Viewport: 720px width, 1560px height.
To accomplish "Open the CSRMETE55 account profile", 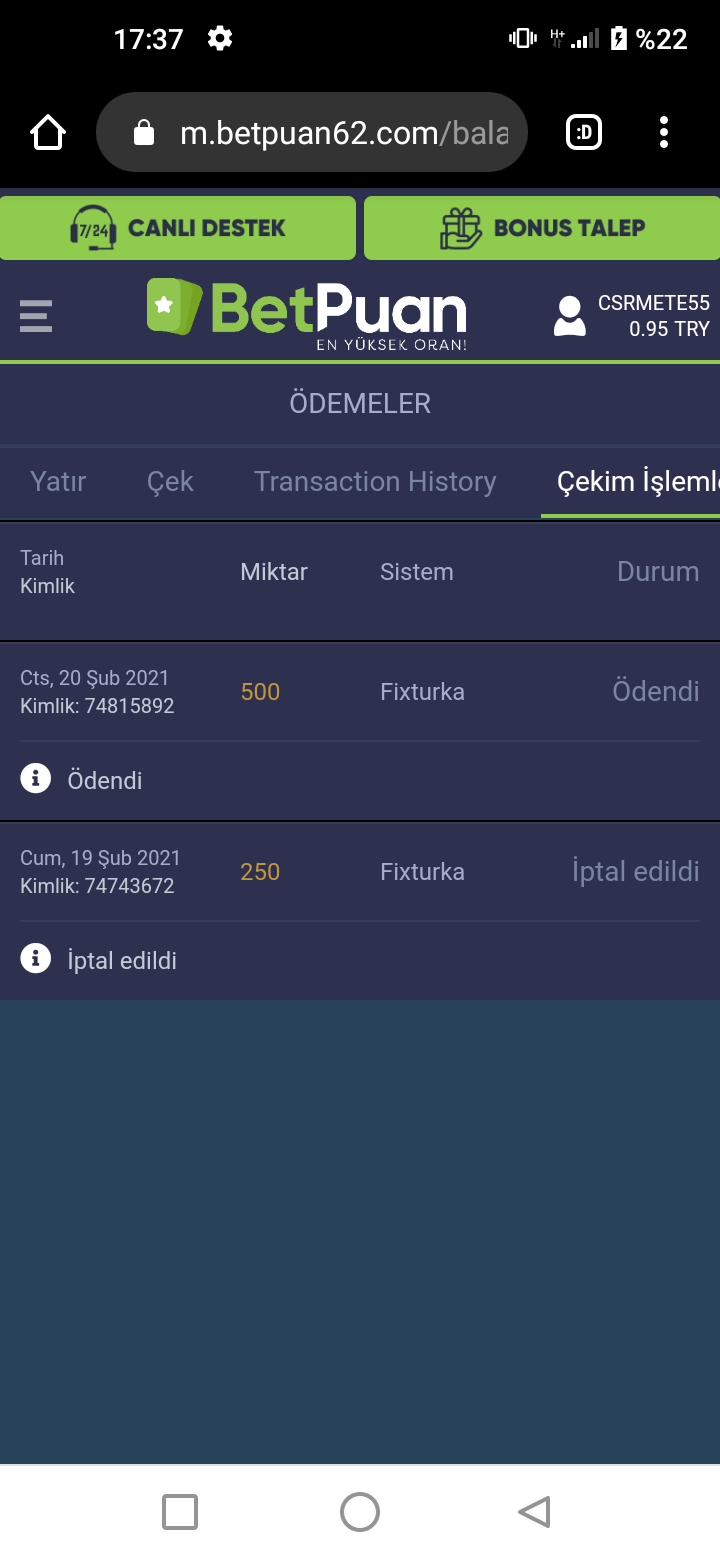I will 632,316.
